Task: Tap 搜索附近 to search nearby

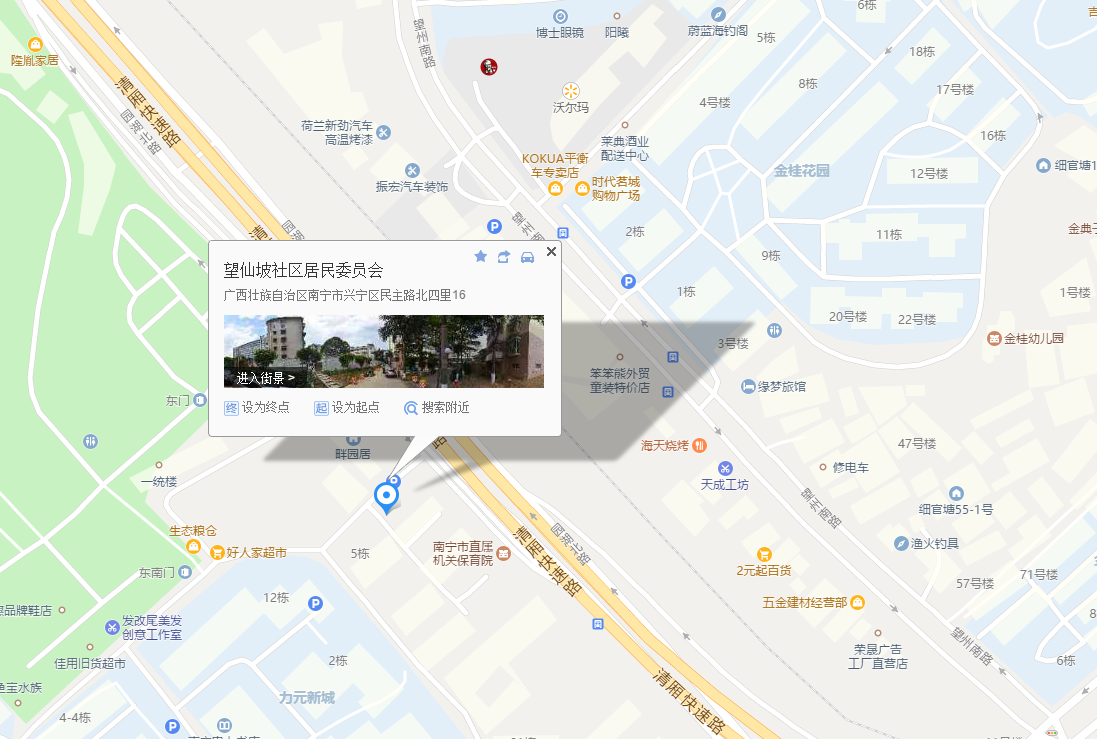Action: coord(436,408)
